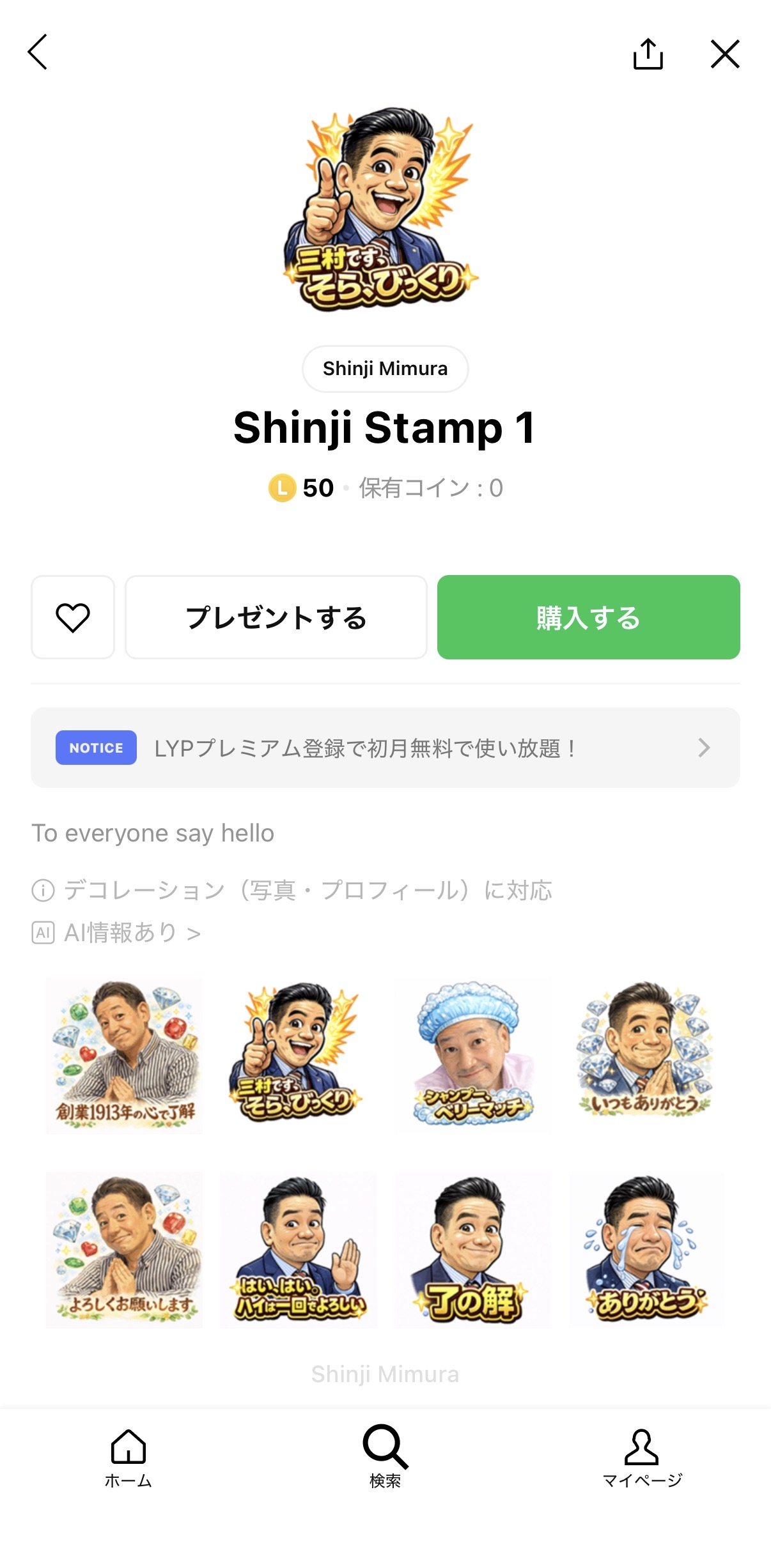Go back with the top-left arrow

pos(38,52)
